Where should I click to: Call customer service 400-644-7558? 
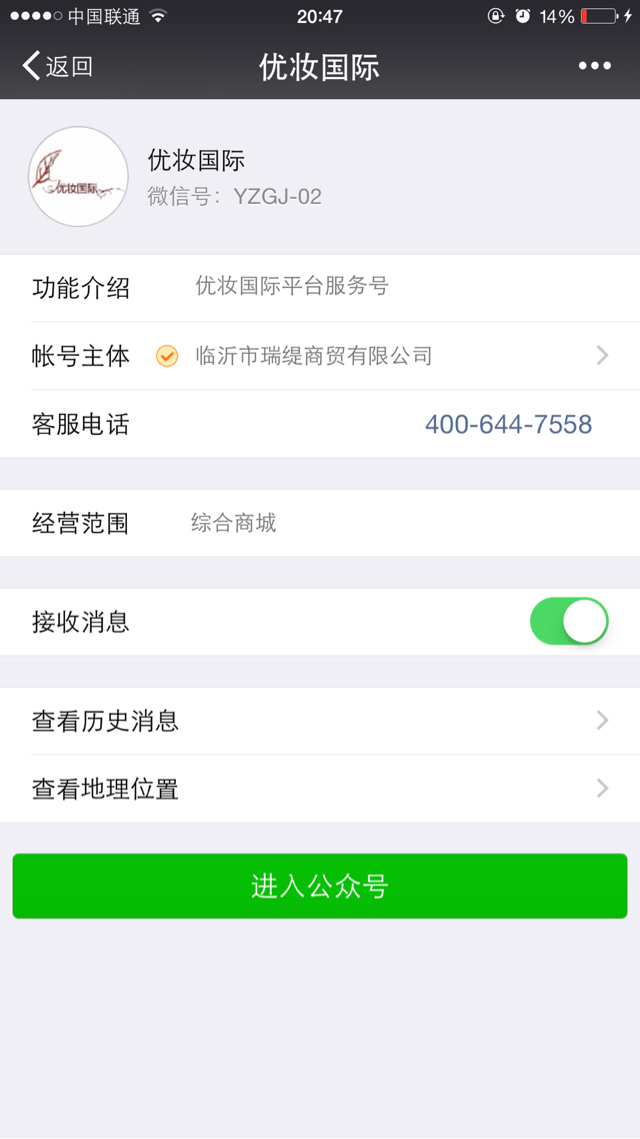508,424
